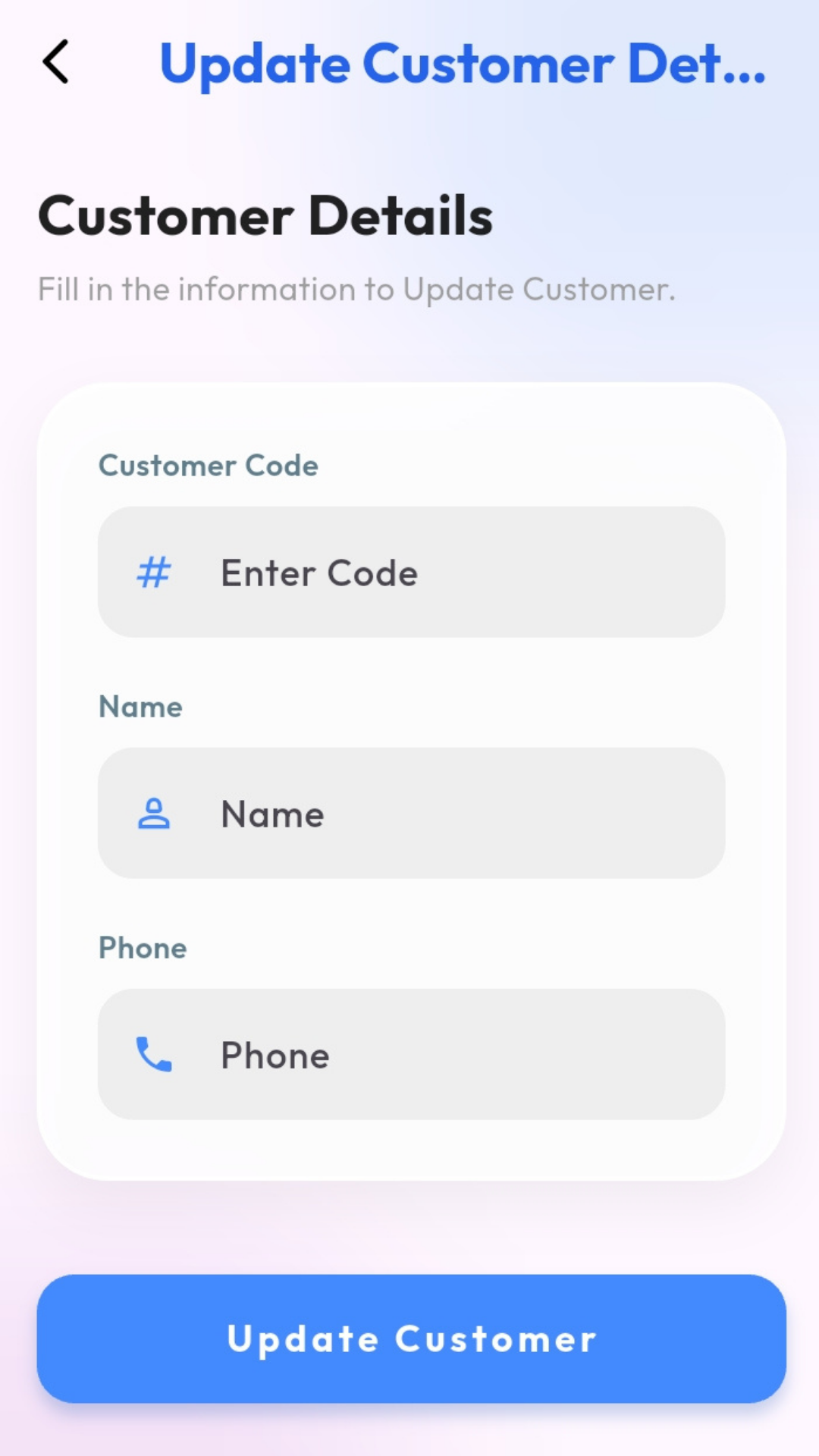Image resolution: width=819 pixels, height=1456 pixels.
Task: Click the hash icon in Customer Code field
Action: [153, 573]
